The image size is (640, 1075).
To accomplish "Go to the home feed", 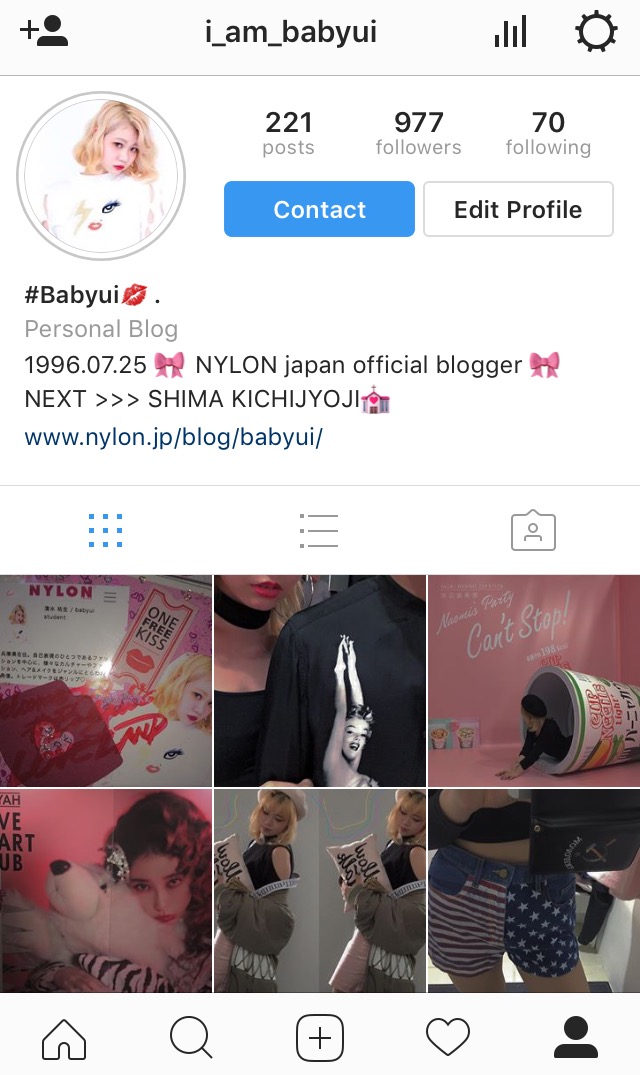I will [64, 1038].
